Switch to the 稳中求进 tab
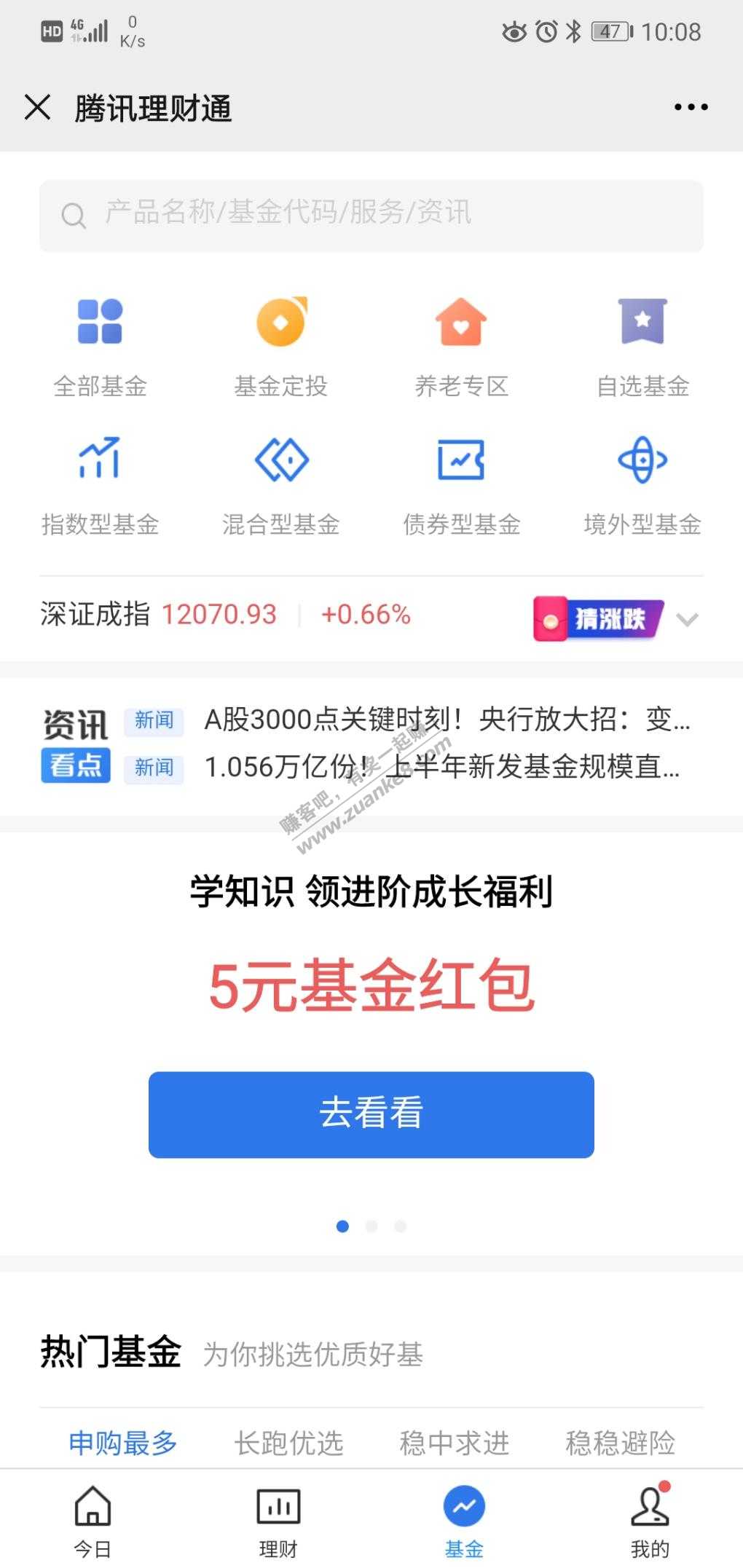The image size is (743, 1568). point(454,1443)
